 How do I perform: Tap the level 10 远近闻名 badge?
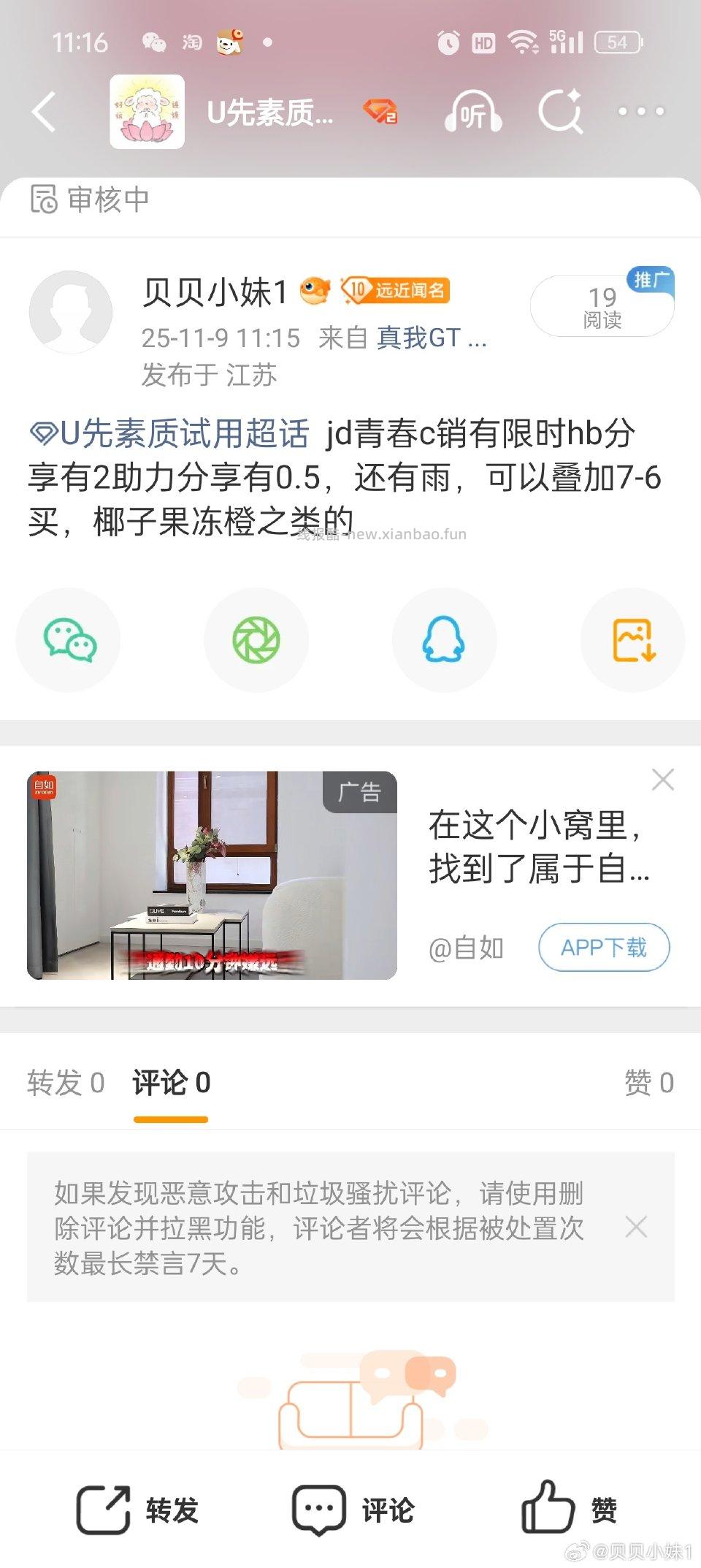397,291
